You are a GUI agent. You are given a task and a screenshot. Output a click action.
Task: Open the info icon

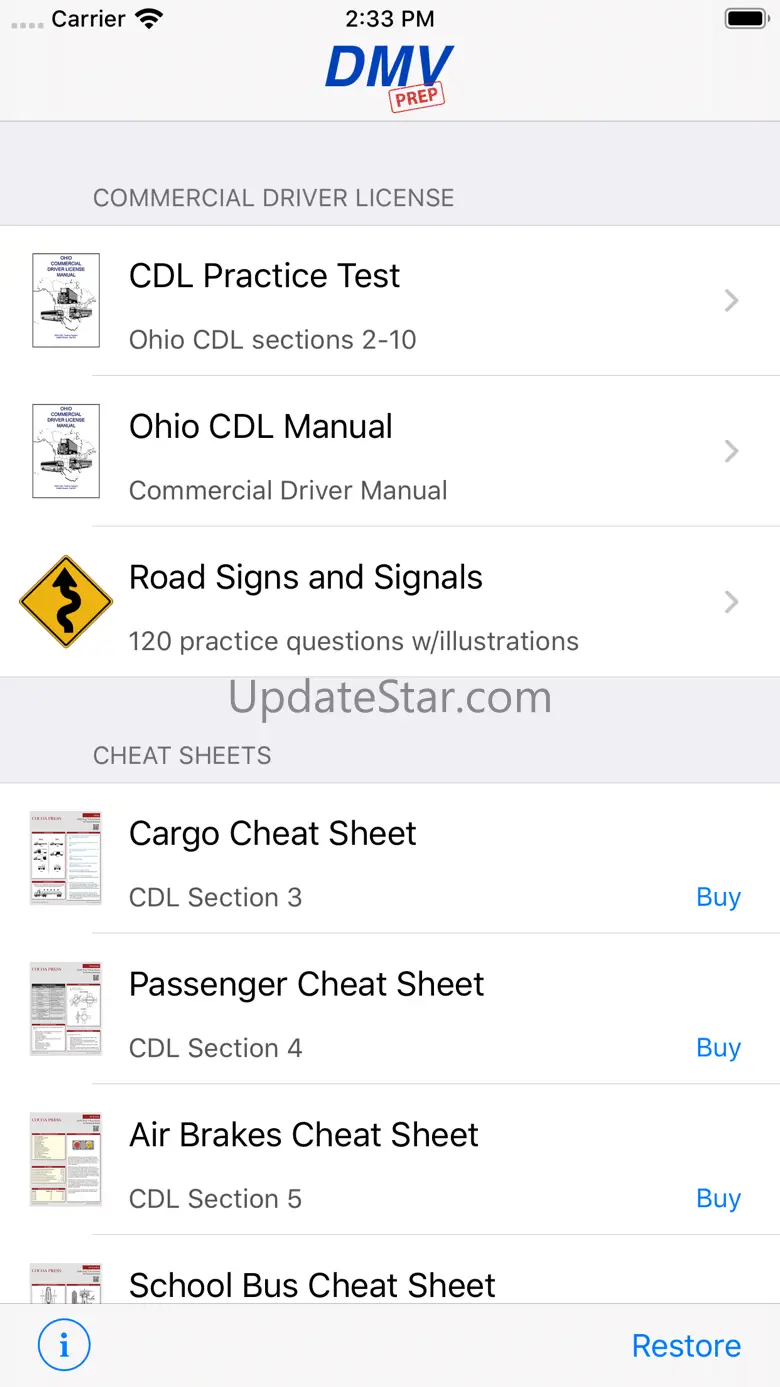pyautogui.click(x=64, y=1345)
